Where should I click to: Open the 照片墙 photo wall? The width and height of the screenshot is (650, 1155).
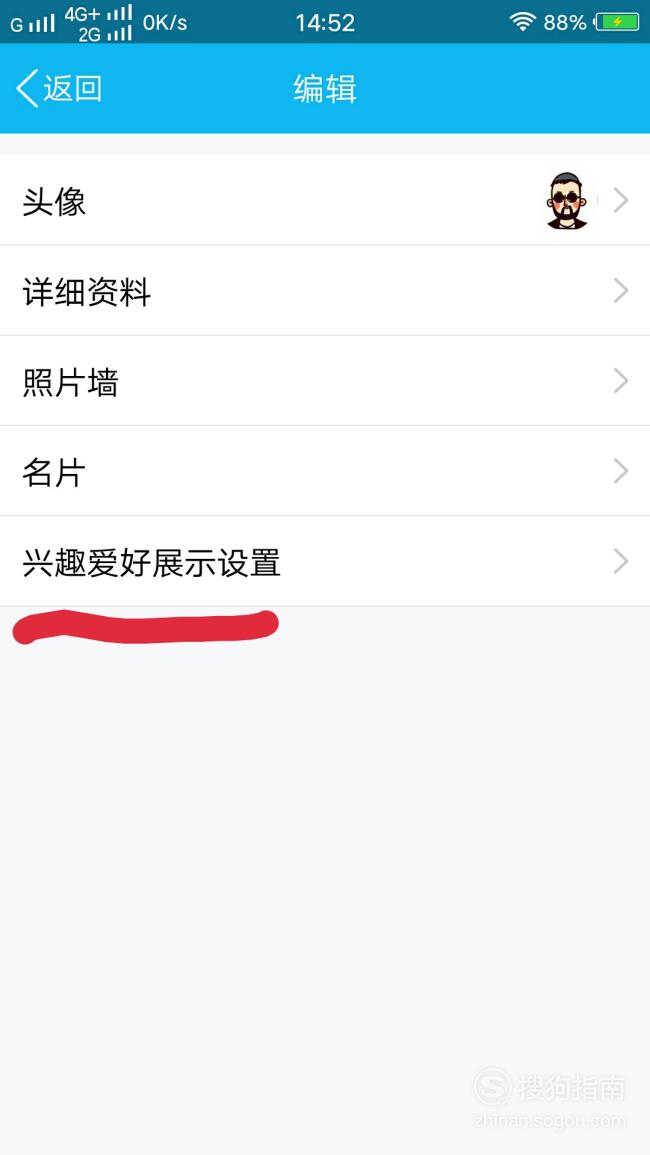click(x=325, y=381)
